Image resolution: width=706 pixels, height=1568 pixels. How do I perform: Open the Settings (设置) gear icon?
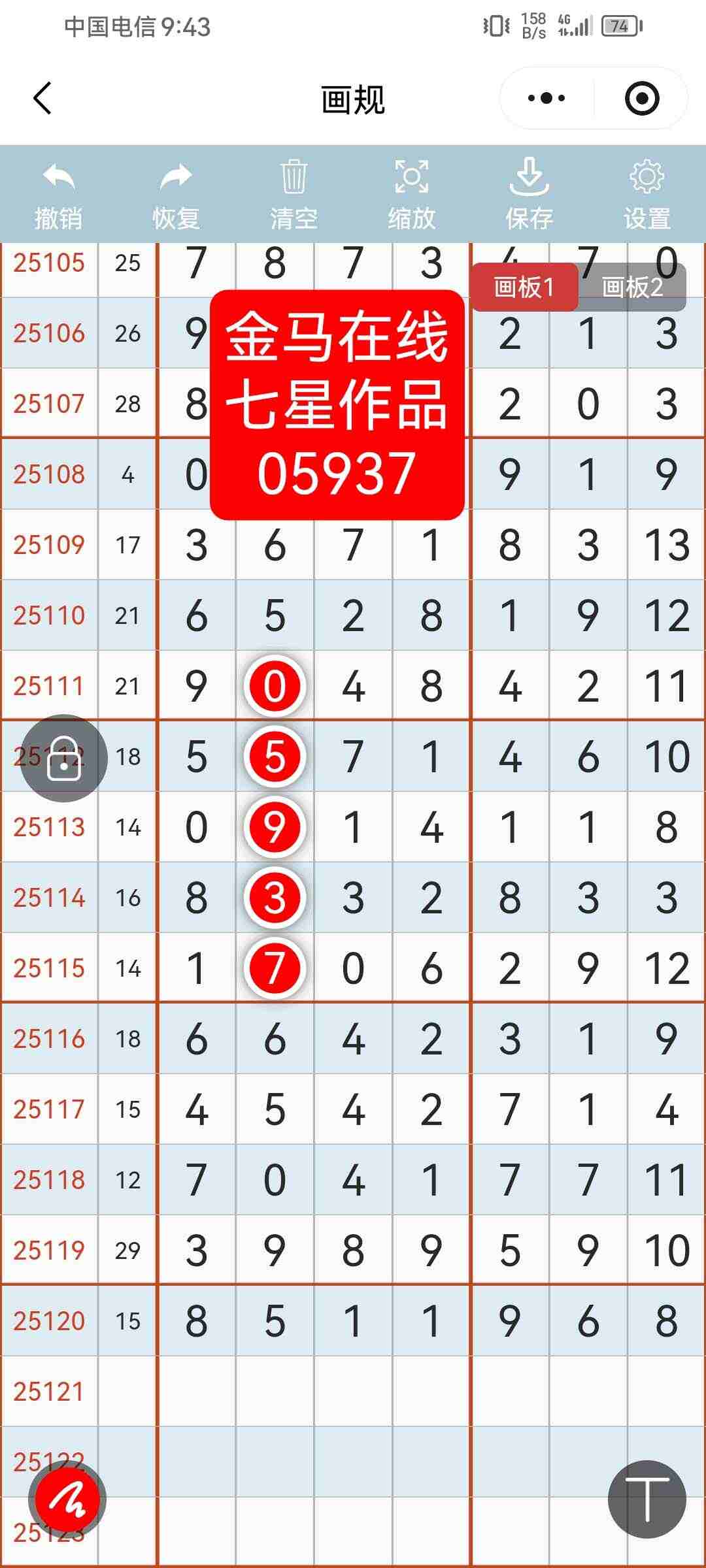pos(647,176)
